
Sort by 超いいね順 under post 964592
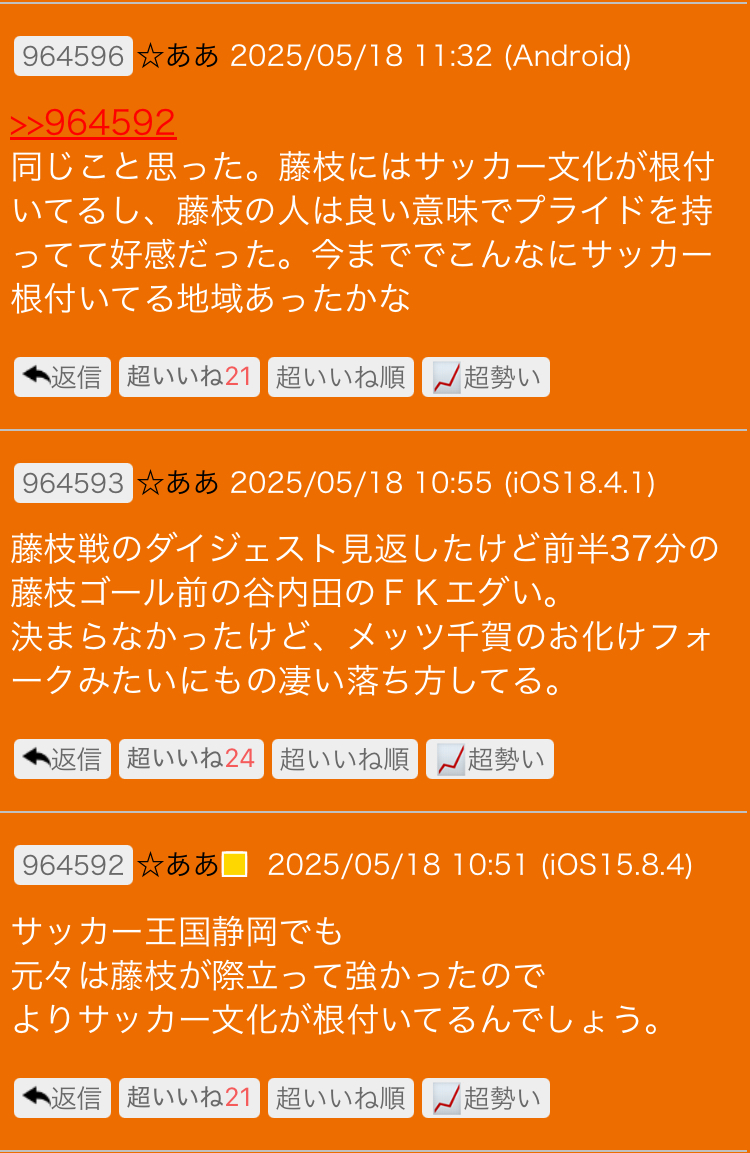coord(341,1098)
